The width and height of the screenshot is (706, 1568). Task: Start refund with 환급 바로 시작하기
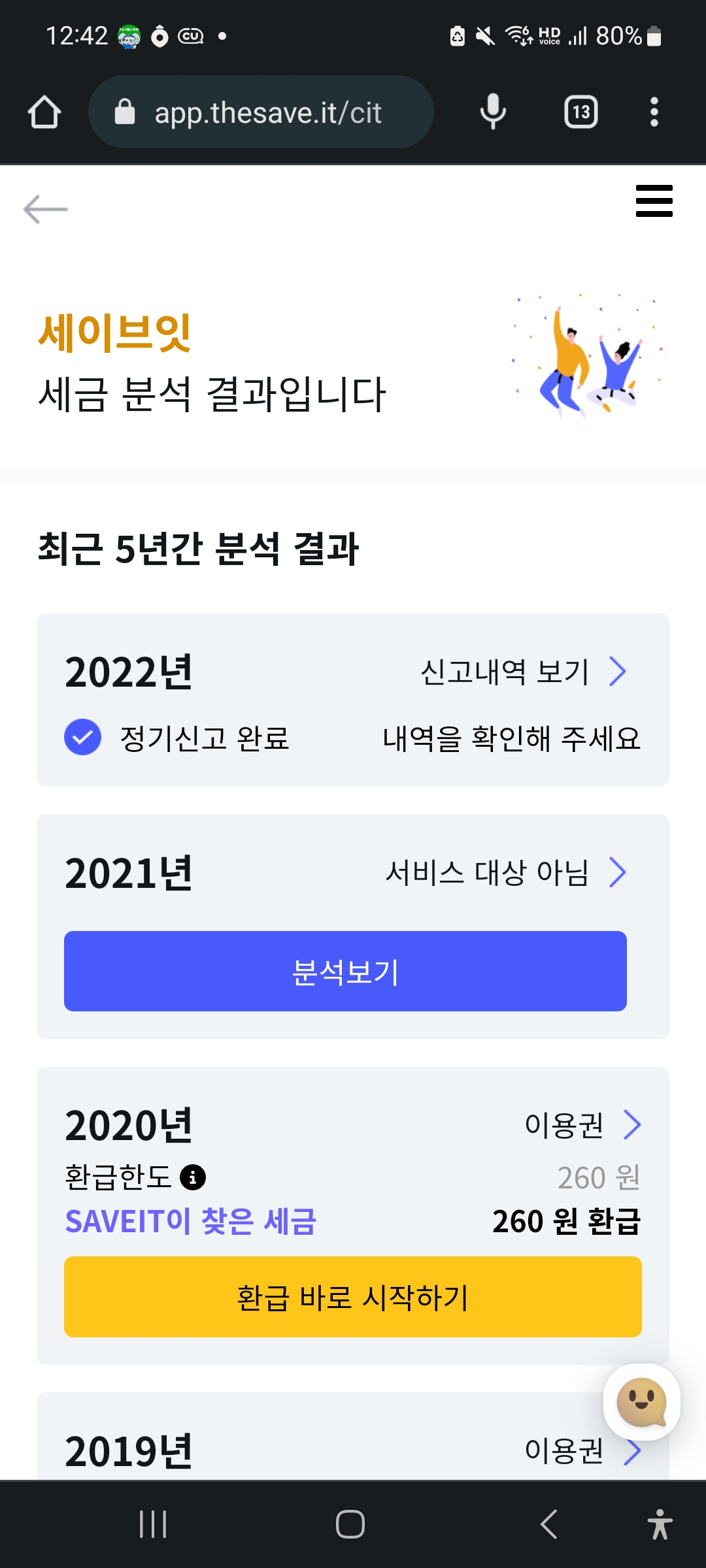(353, 1297)
